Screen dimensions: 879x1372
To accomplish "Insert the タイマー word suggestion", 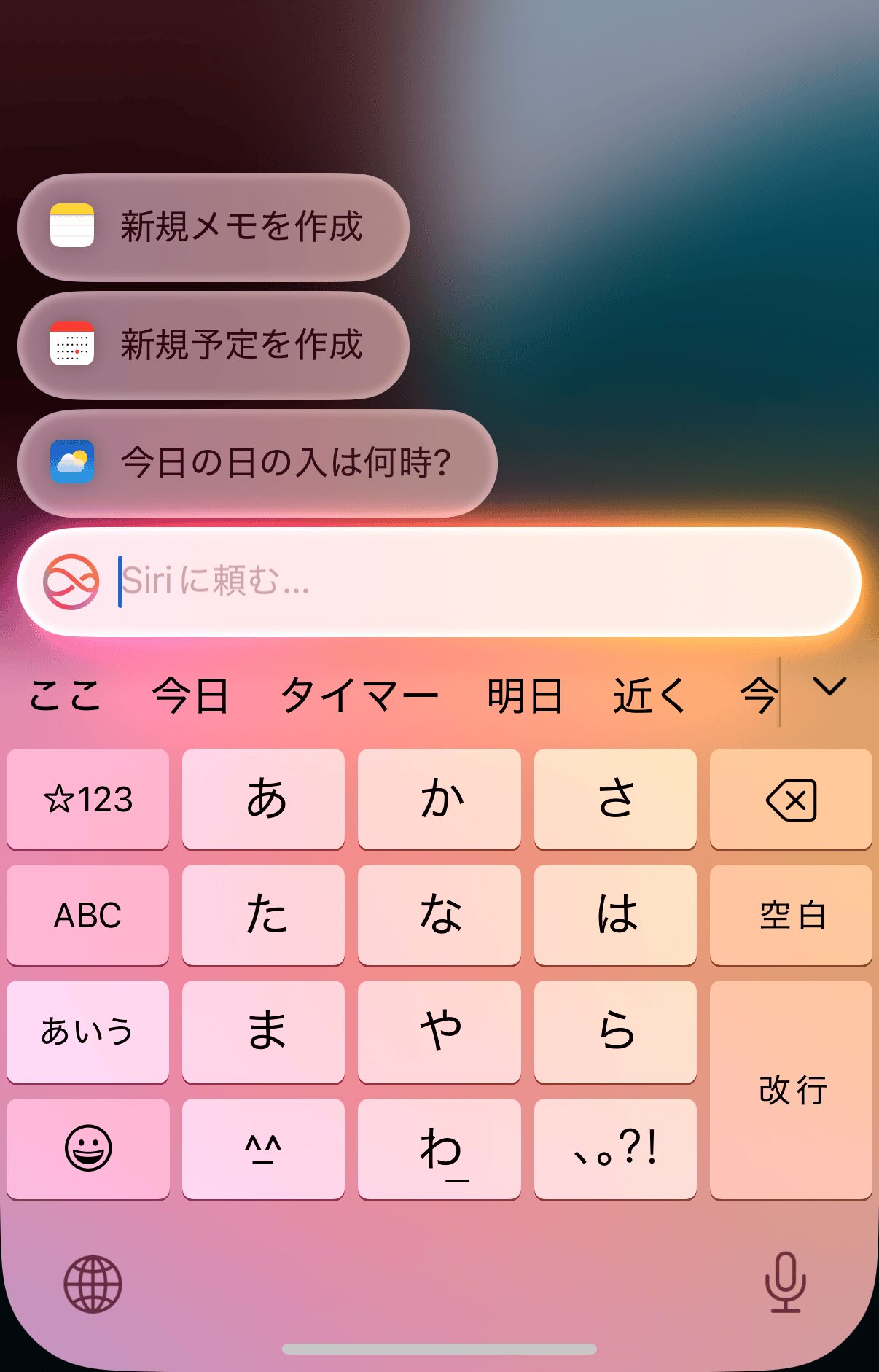I will coord(359,695).
